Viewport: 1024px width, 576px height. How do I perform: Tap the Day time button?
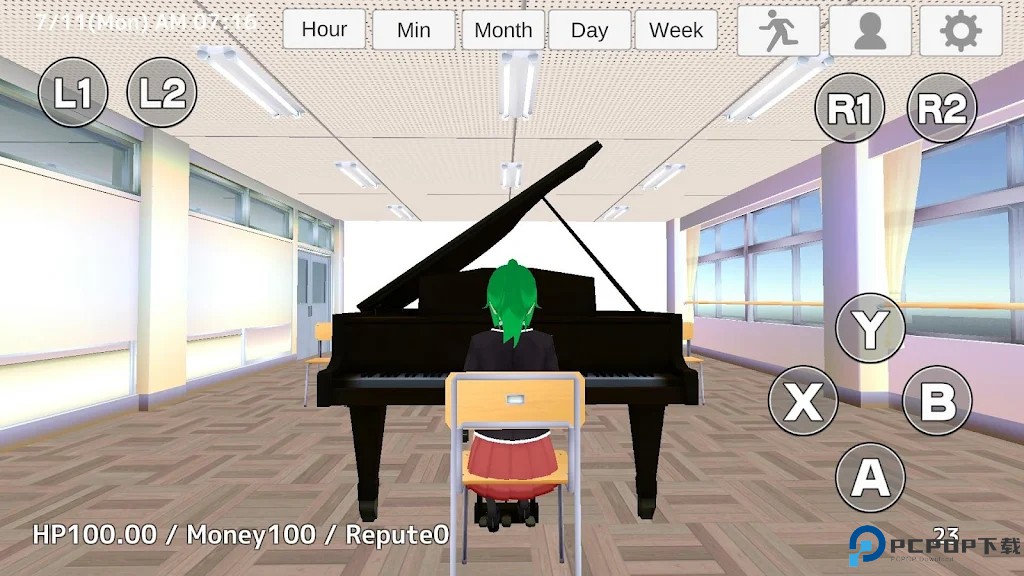click(x=589, y=30)
